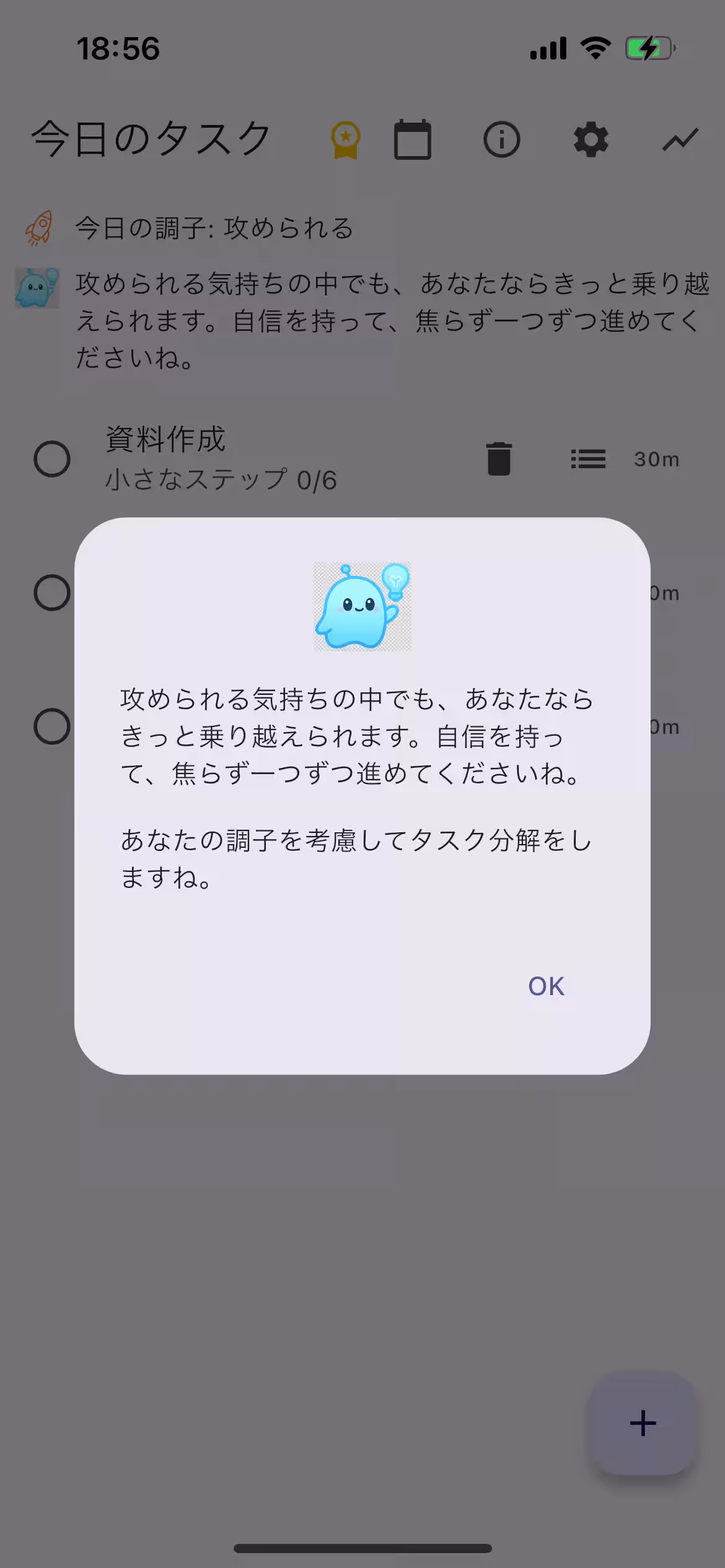Dismiss the dialog by tapping OK
This screenshot has height=1568, width=725.
[545, 986]
